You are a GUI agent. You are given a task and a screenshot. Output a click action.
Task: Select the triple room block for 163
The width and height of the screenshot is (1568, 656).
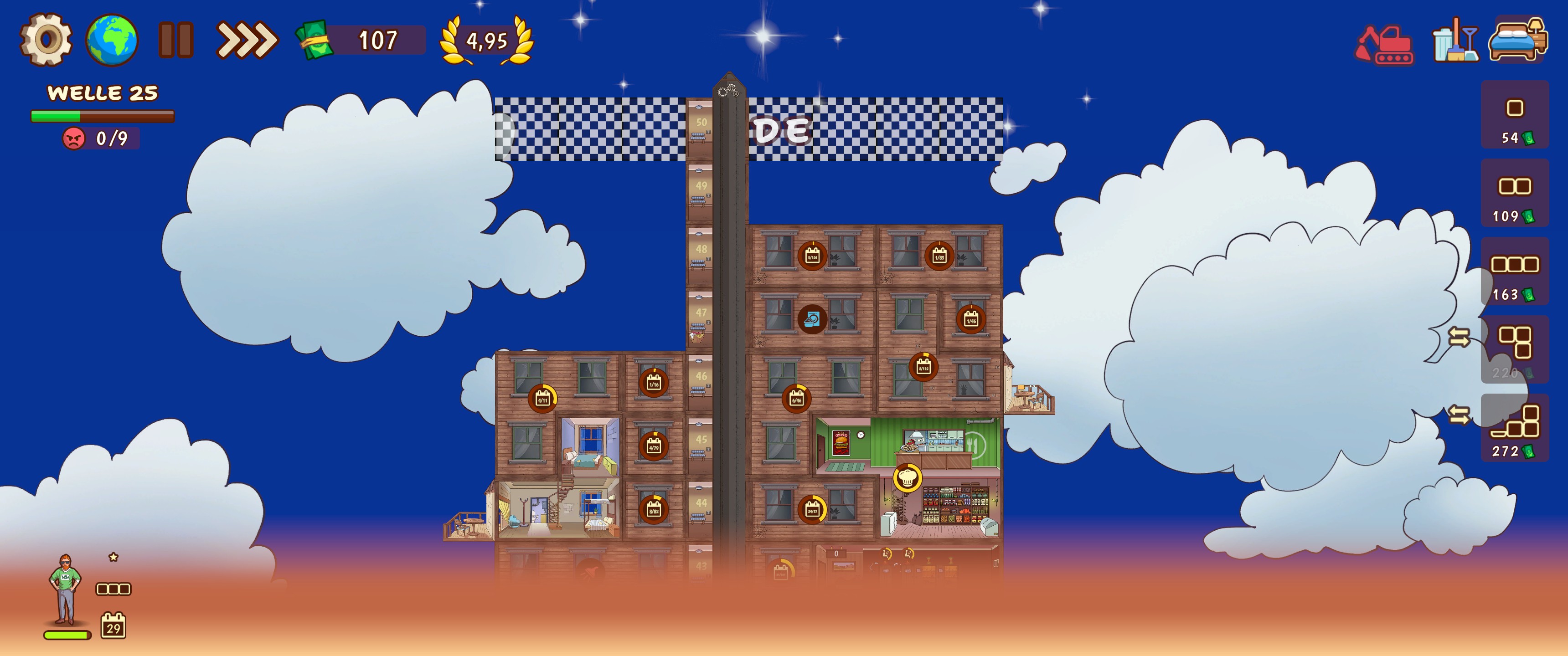(1514, 272)
